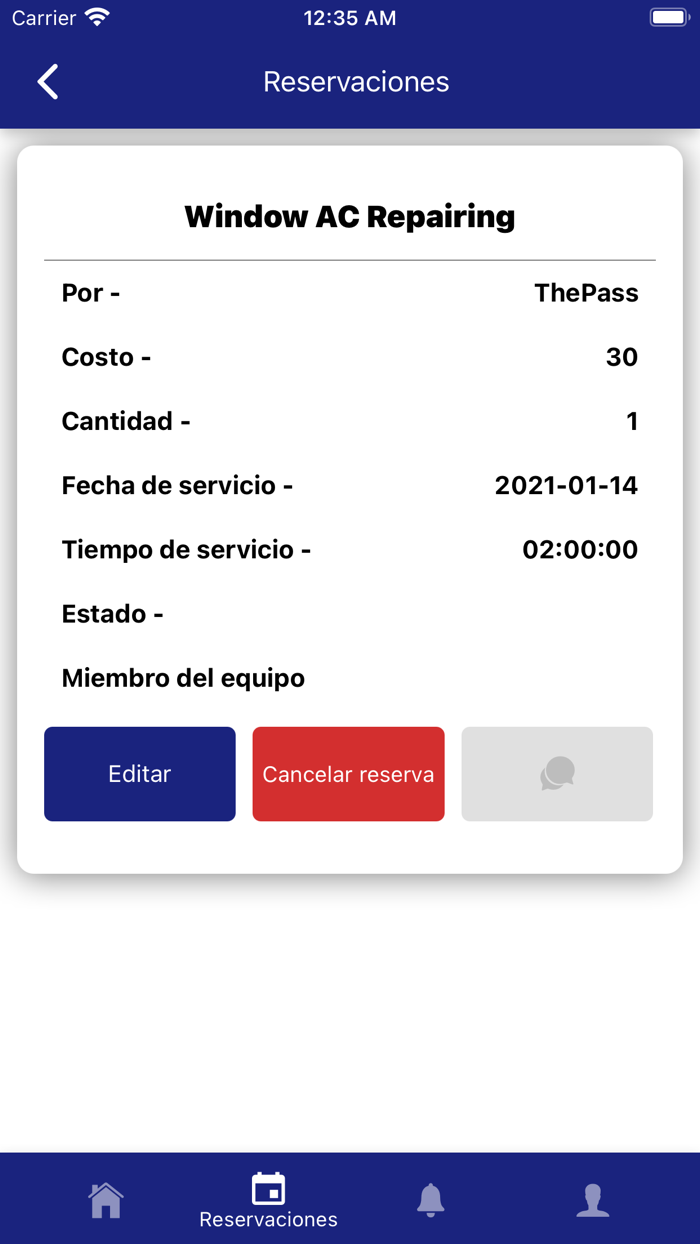Viewport: 700px width, 1244px height.
Task: Select the Reservaciones tab
Action: pyautogui.click(x=268, y=1200)
